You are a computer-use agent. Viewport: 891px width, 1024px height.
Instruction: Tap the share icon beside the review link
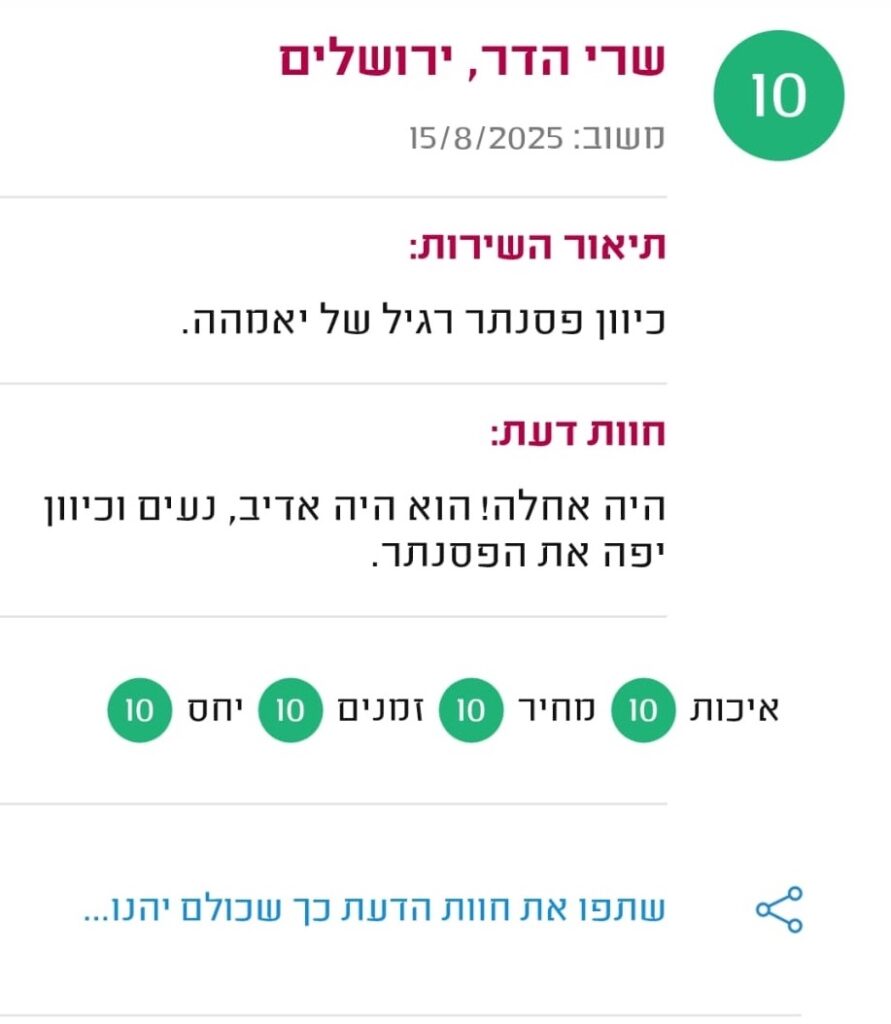778,909
